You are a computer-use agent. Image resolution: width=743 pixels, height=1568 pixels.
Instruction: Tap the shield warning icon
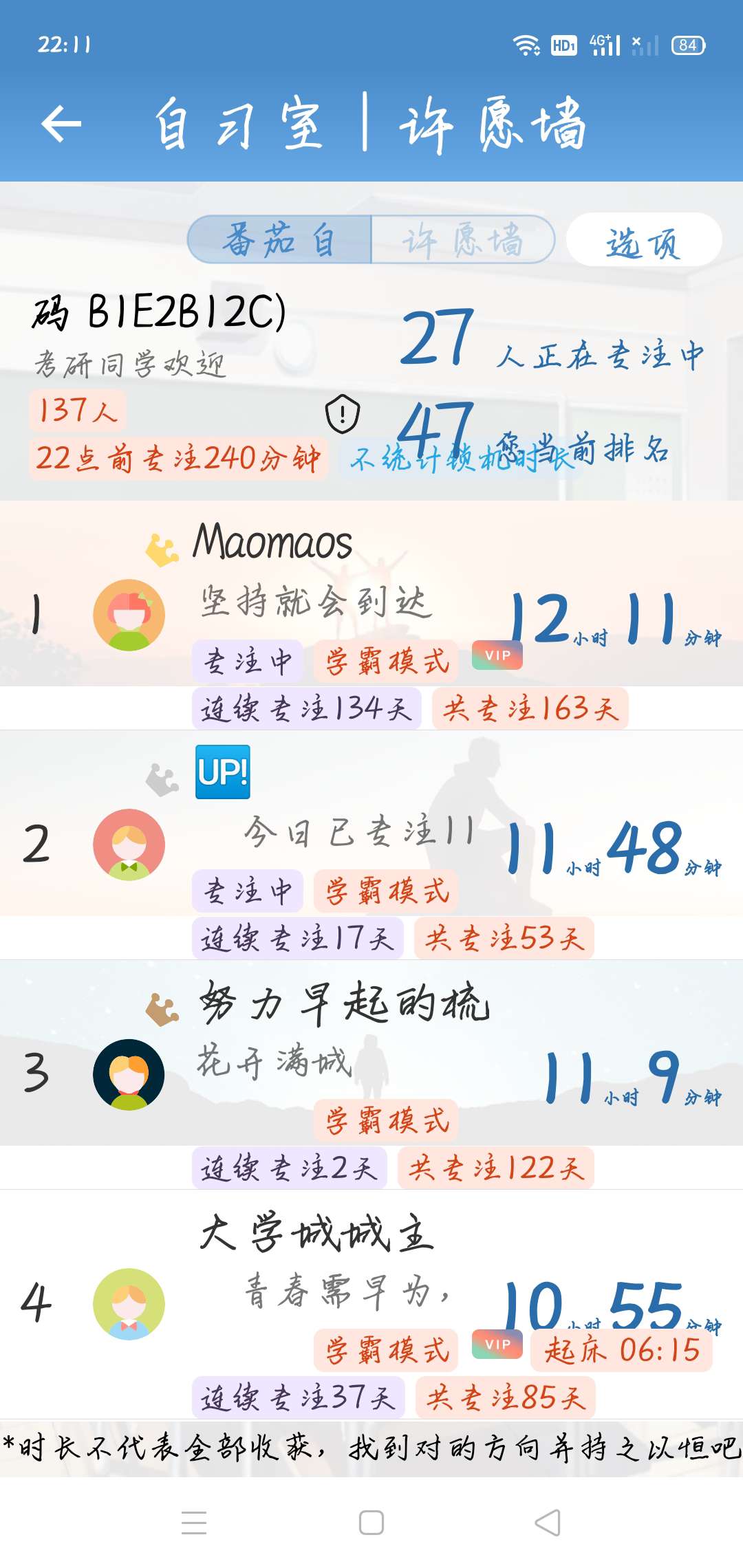click(342, 414)
